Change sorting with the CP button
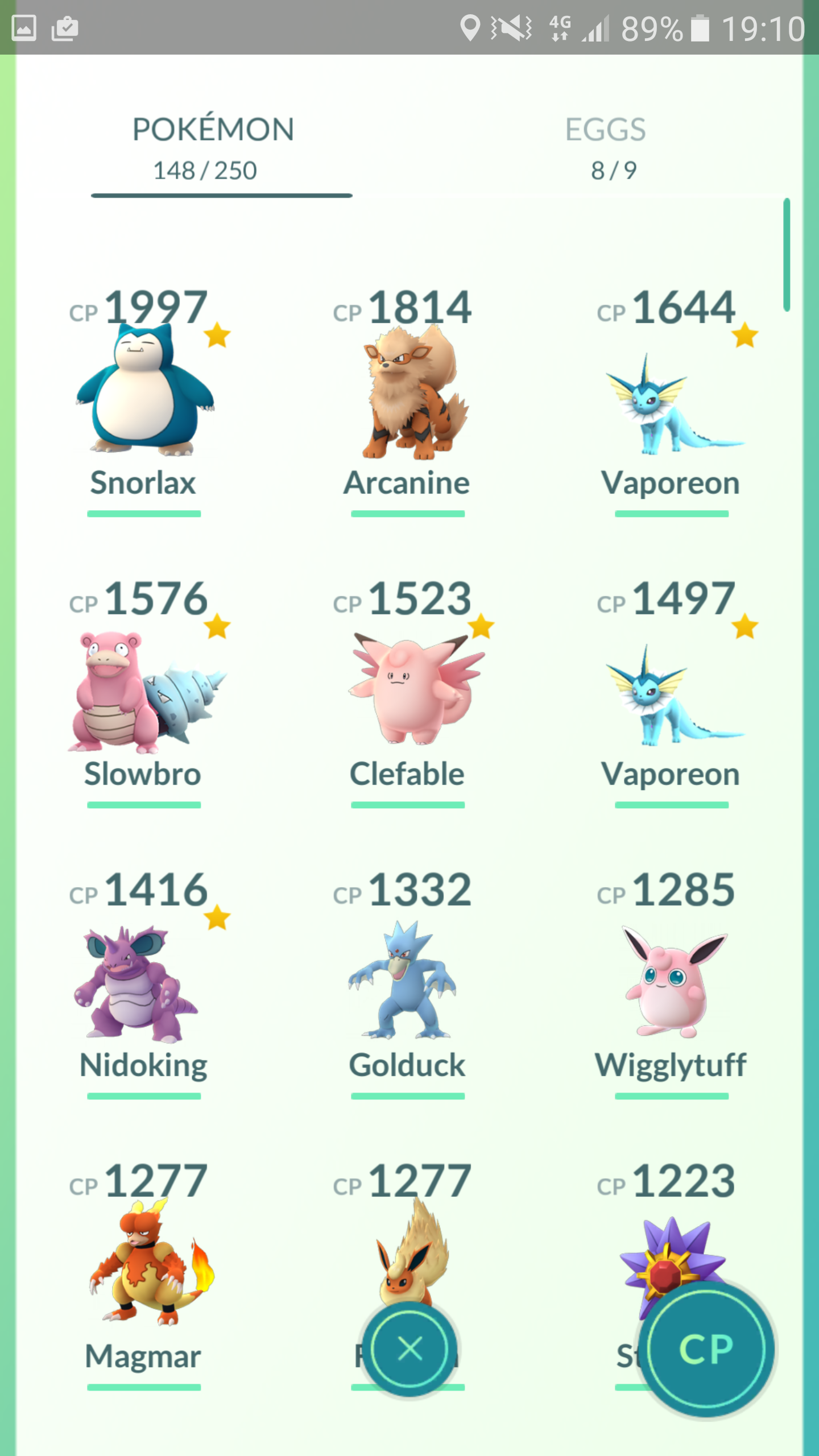 (706, 1349)
